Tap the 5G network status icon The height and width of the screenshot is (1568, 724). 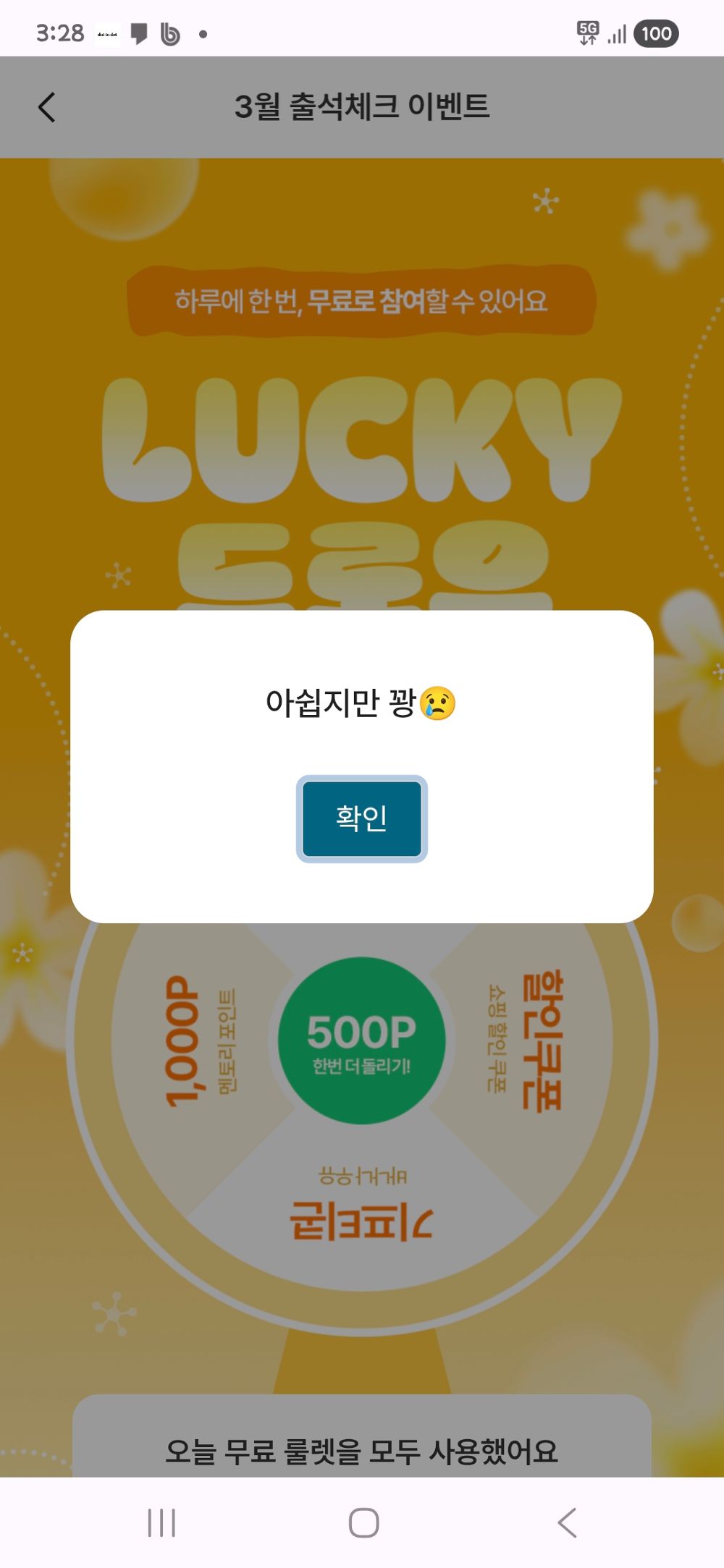(588, 31)
